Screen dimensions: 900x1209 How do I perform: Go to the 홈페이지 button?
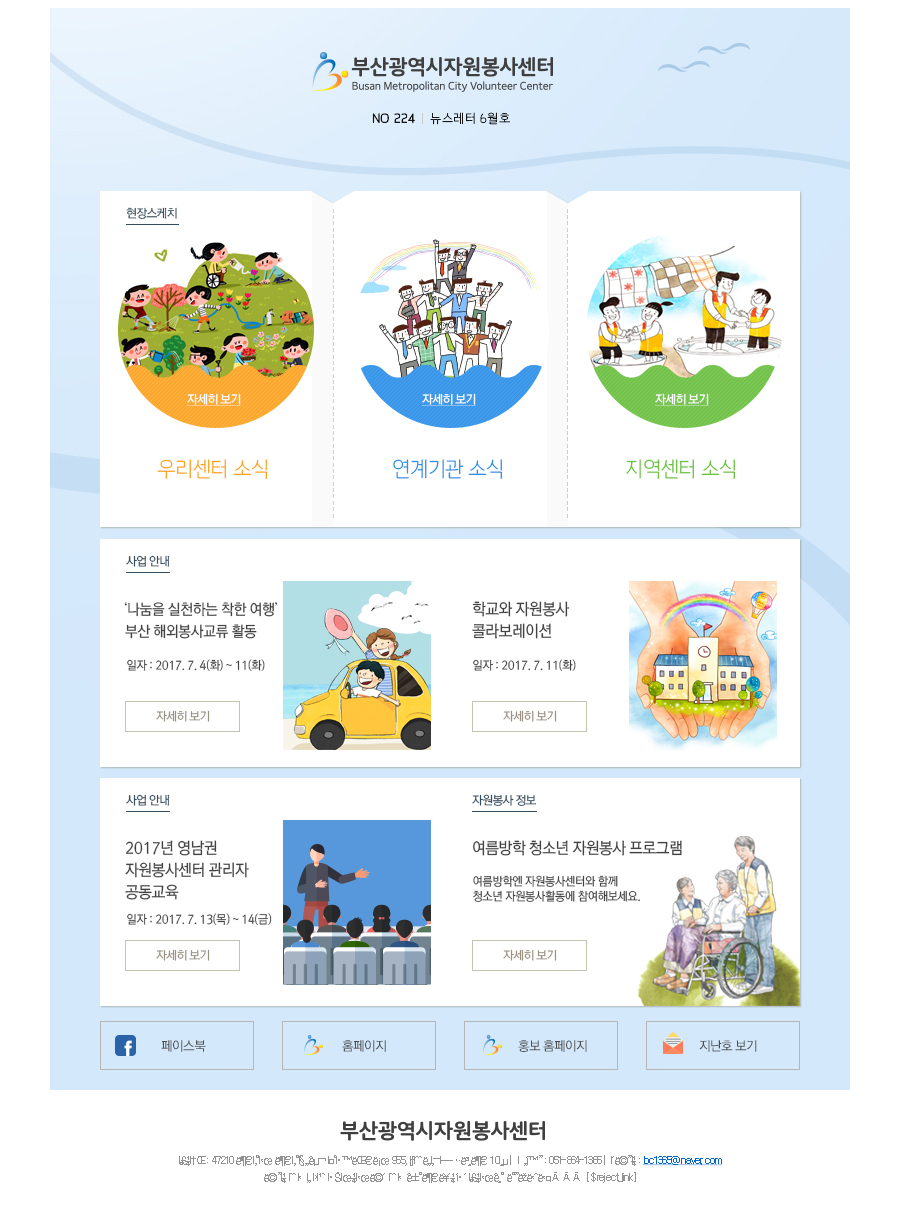(x=359, y=1045)
